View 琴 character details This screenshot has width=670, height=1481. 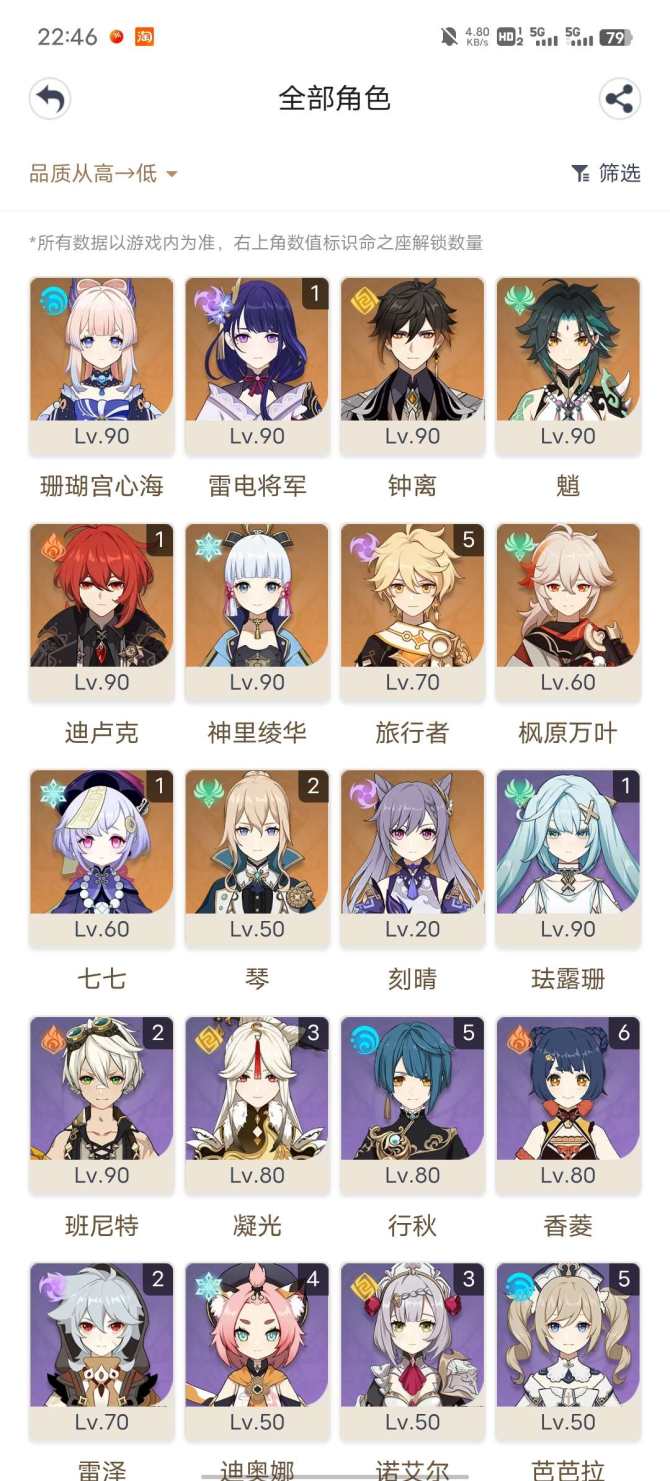tap(257, 858)
